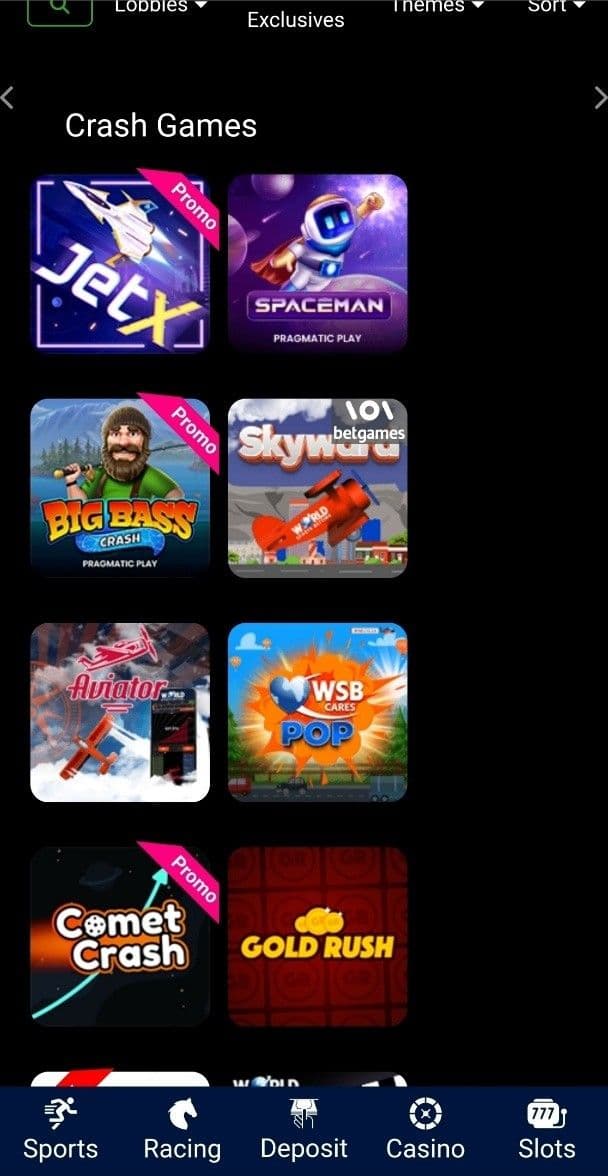Image resolution: width=608 pixels, height=1176 pixels.
Task: Start the Aviator game
Action: click(x=120, y=712)
